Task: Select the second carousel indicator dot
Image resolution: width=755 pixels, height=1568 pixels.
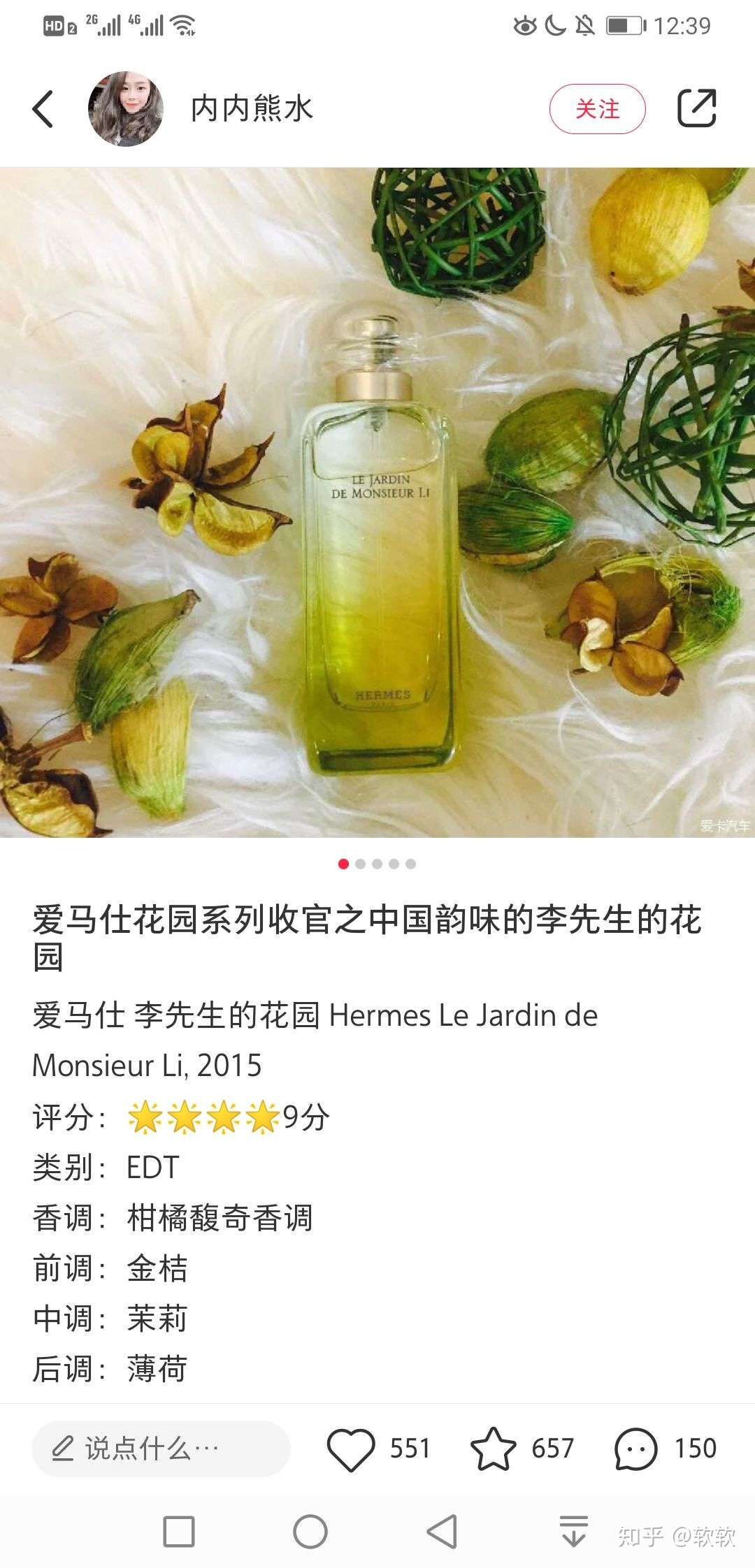Action: pos(361,864)
